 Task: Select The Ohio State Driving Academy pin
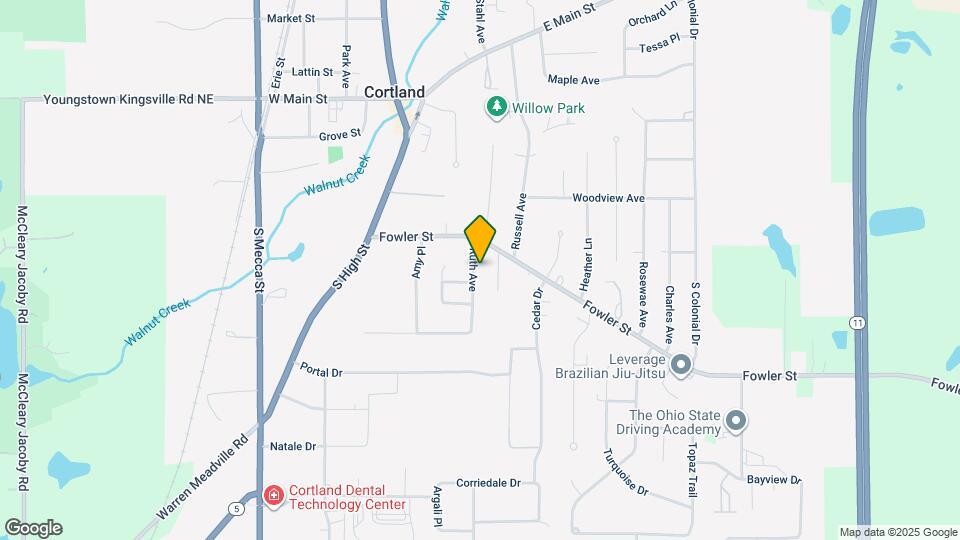pos(735,421)
